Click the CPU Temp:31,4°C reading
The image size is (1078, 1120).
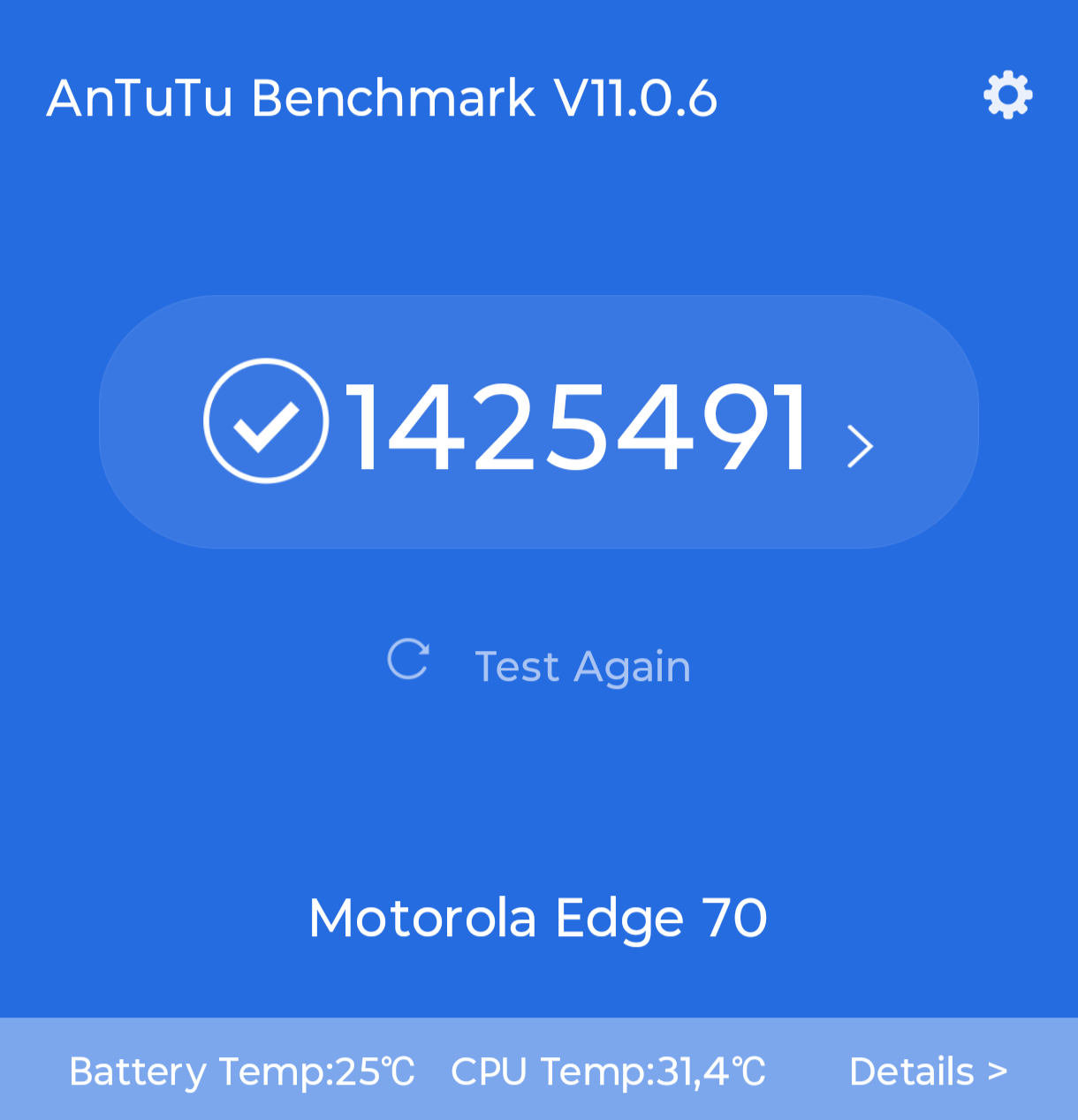(x=608, y=1071)
